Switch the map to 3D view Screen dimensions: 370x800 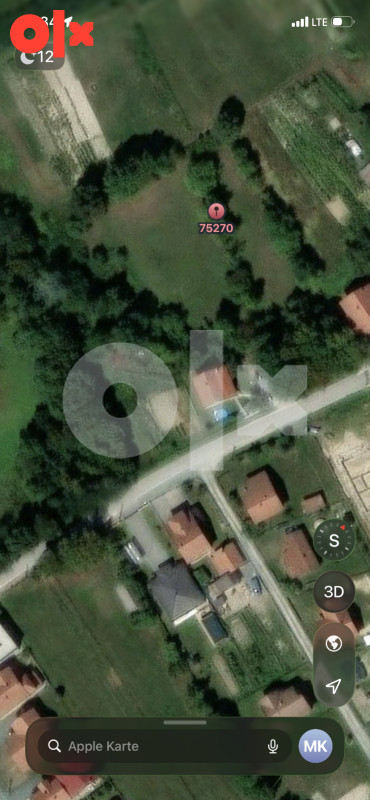(x=334, y=592)
